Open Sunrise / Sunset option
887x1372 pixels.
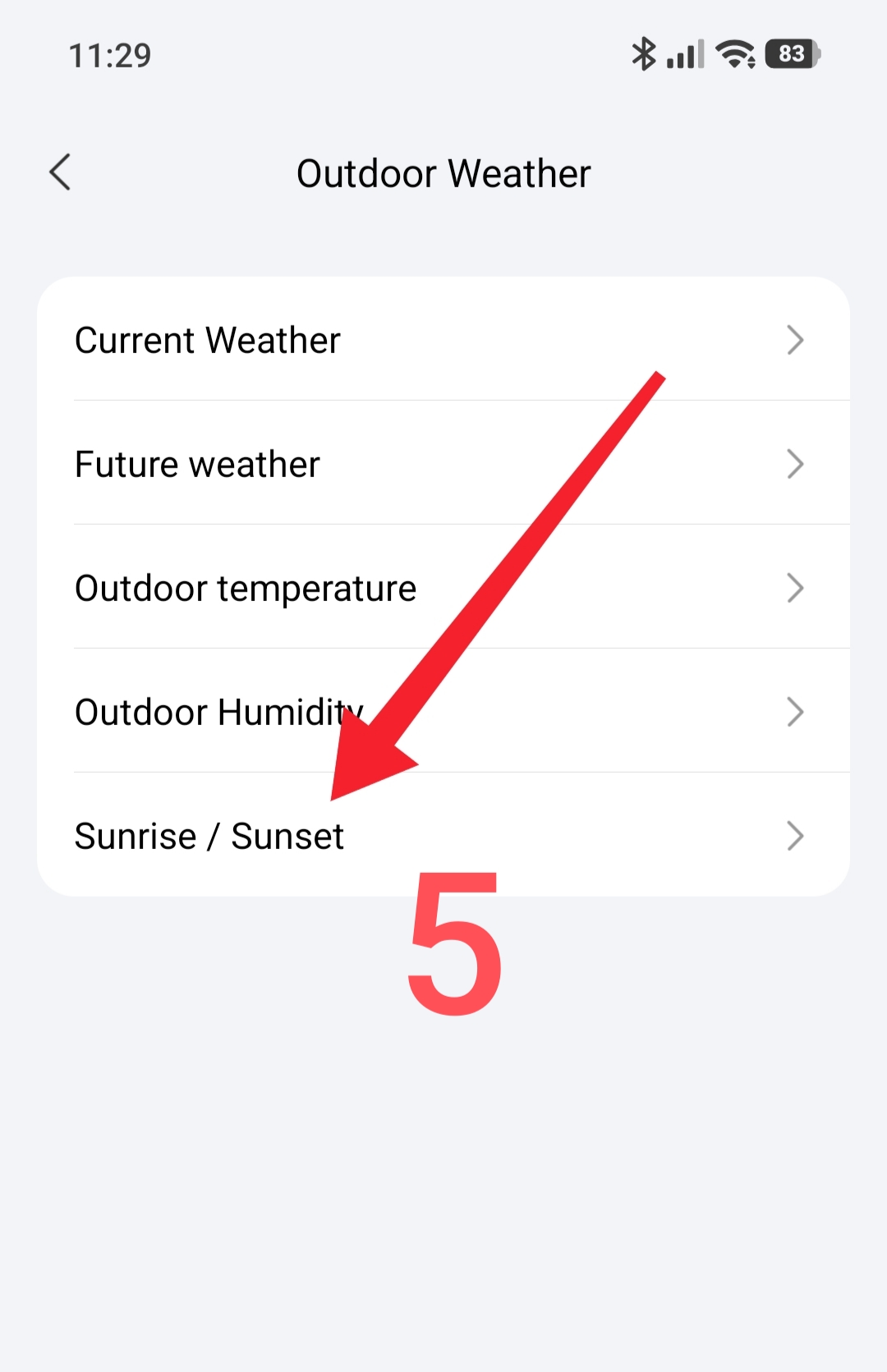point(443,836)
